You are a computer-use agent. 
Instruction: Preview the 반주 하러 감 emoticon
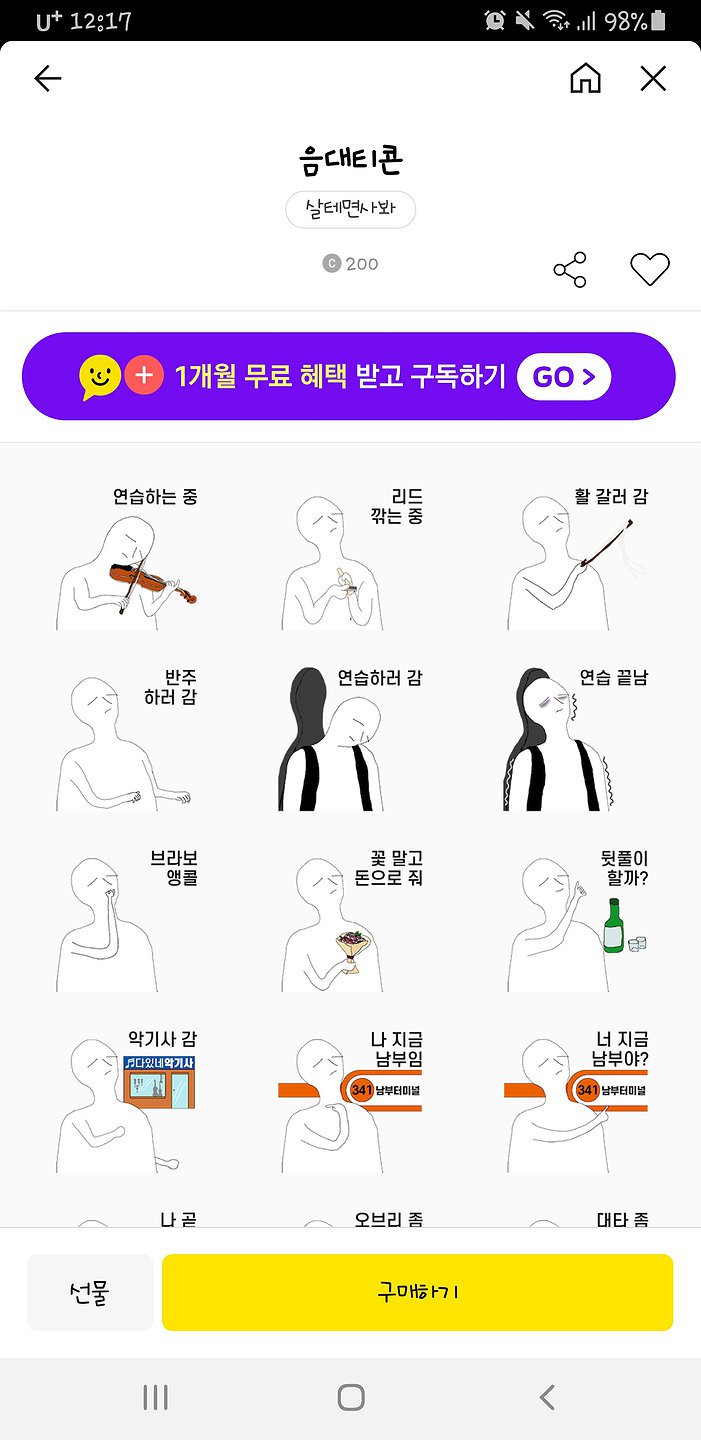(x=127, y=742)
